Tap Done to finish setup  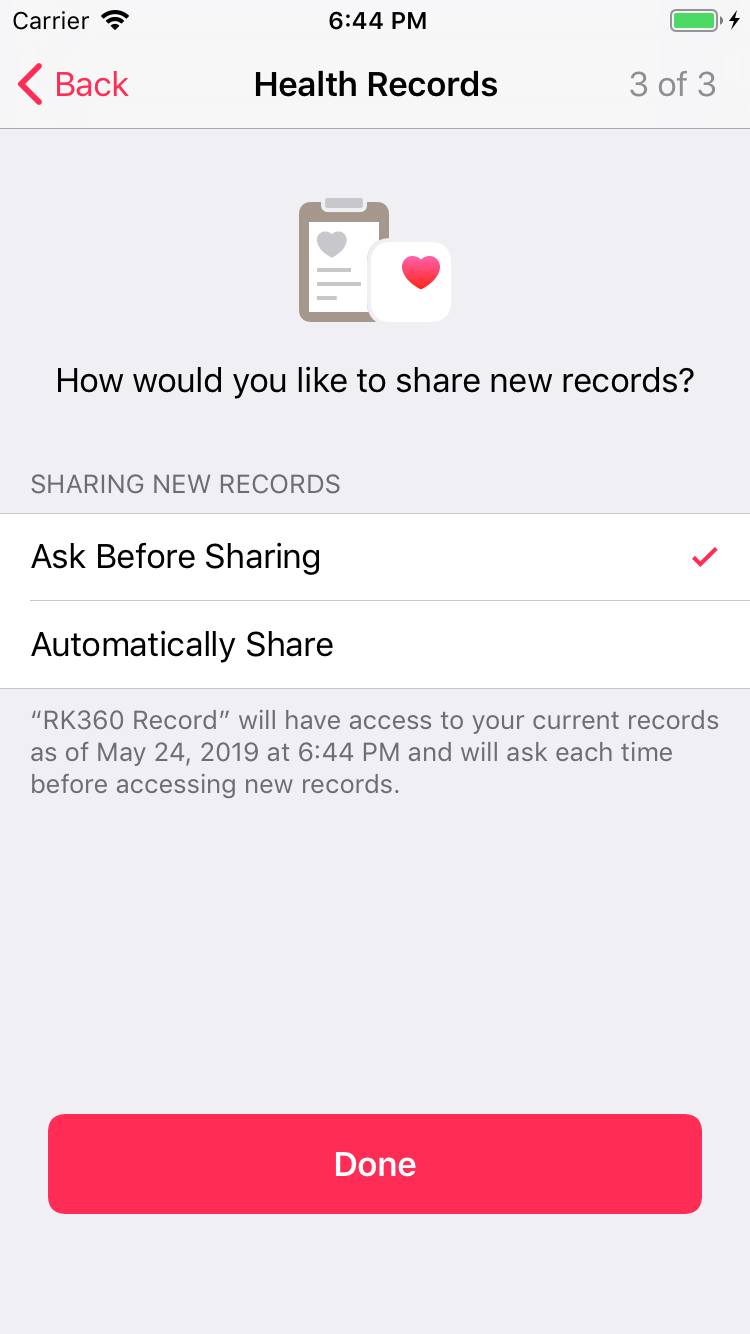click(x=375, y=1164)
